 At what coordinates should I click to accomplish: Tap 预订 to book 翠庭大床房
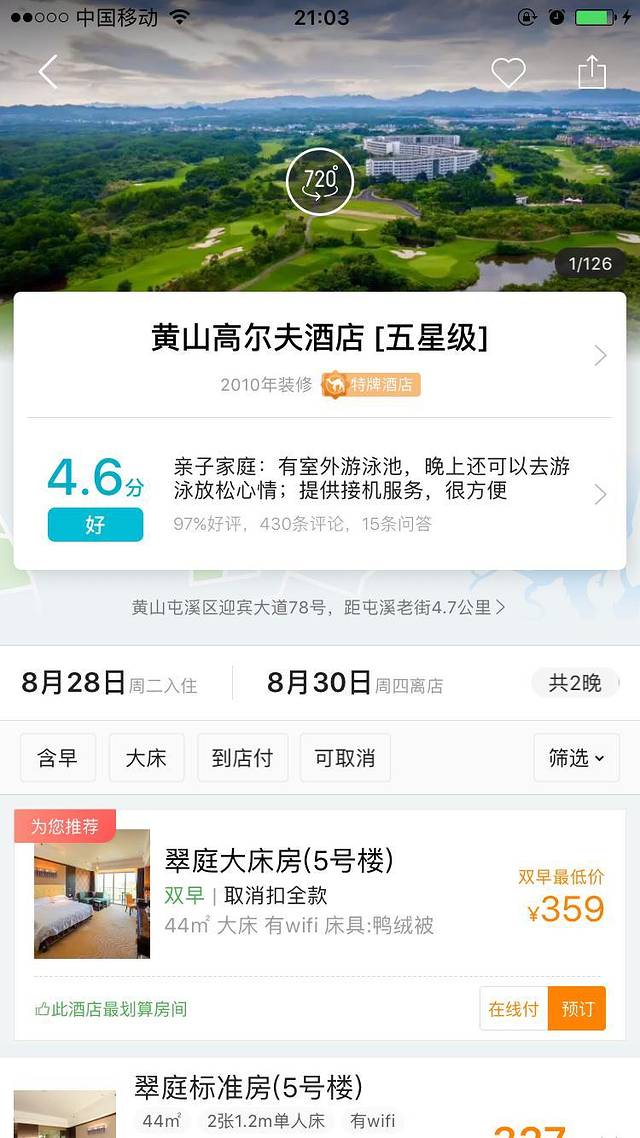pyautogui.click(x=577, y=1009)
